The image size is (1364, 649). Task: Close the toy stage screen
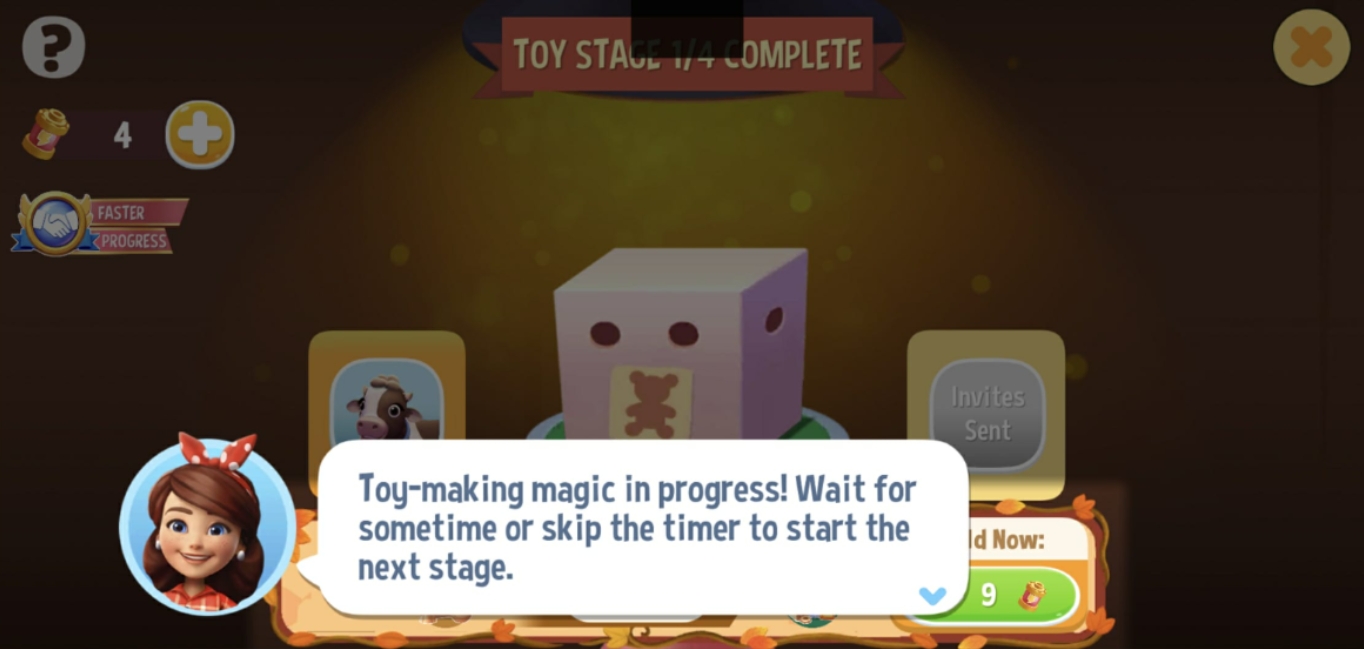click(1311, 47)
